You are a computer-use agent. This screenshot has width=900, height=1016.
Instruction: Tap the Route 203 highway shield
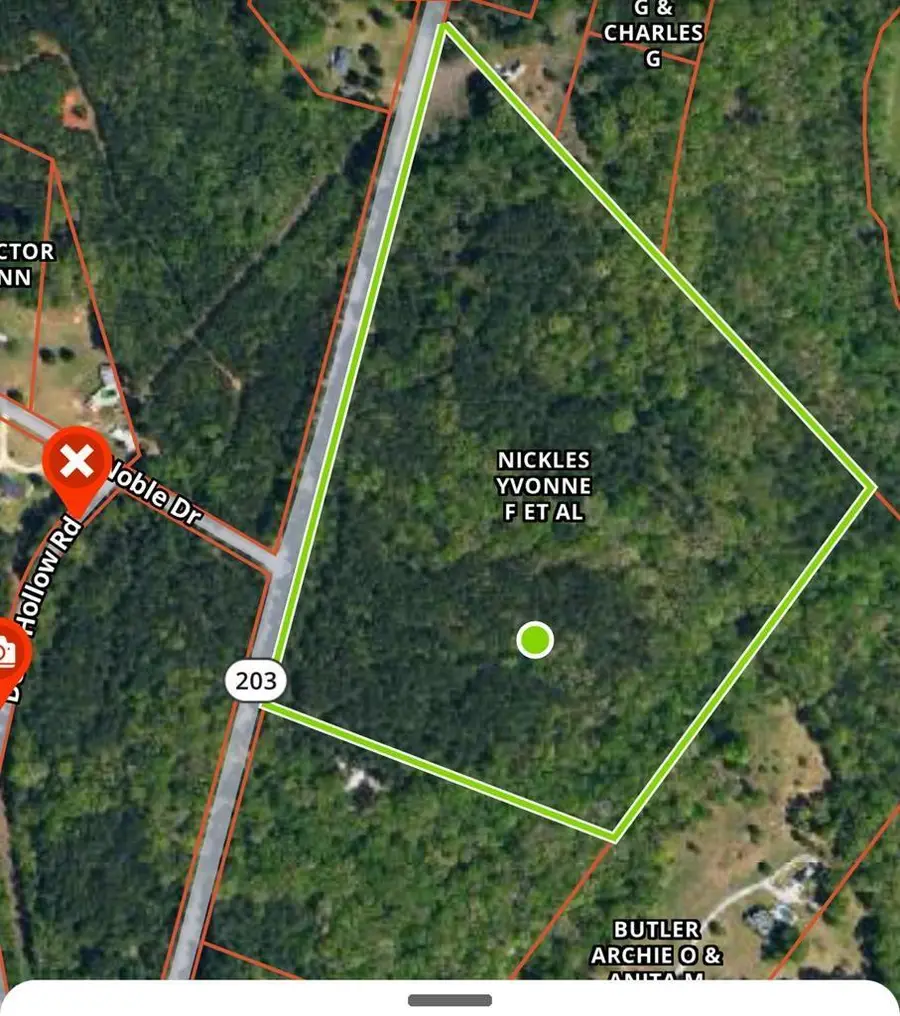pyautogui.click(x=257, y=681)
